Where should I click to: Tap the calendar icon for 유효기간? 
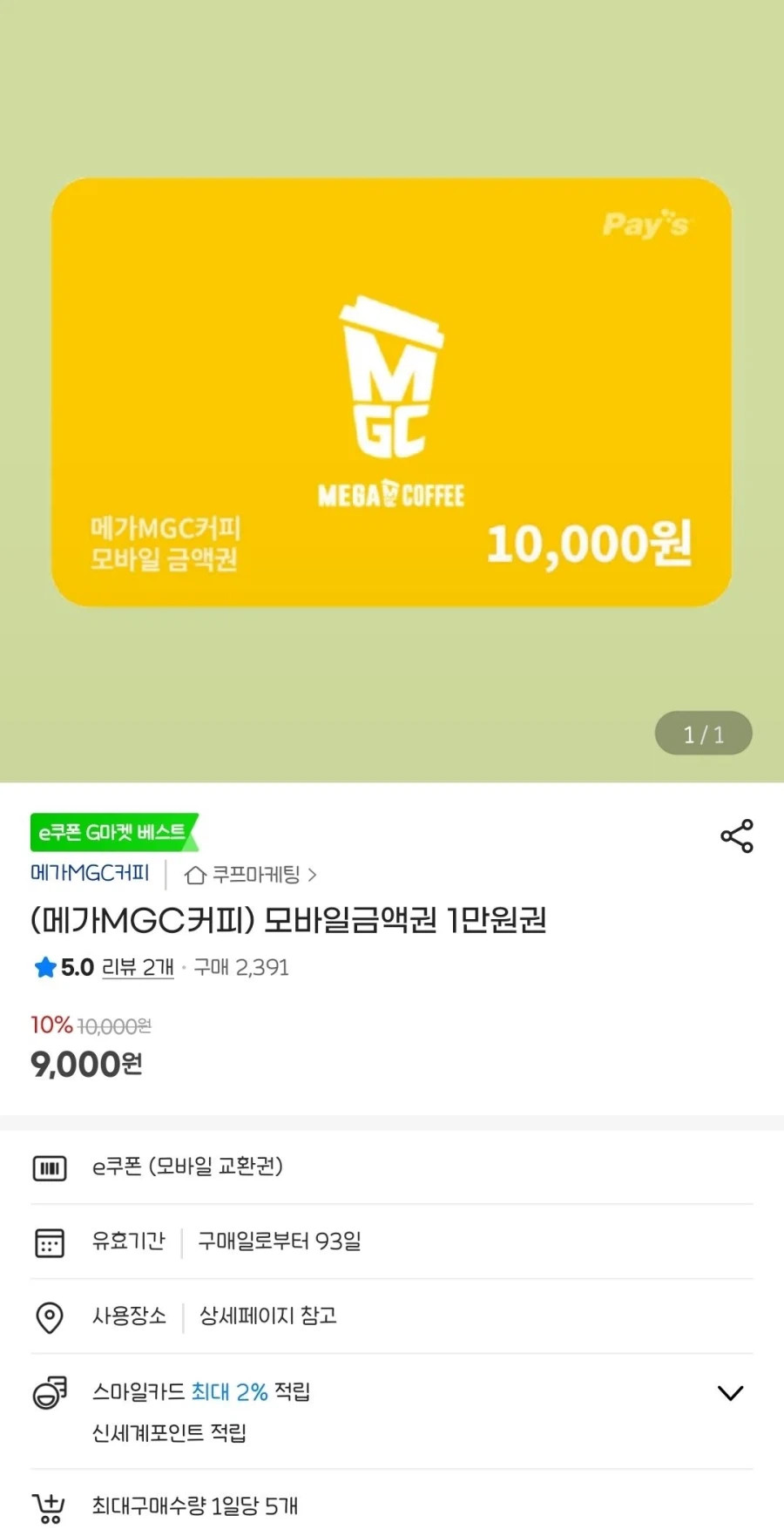tap(49, 1242)
